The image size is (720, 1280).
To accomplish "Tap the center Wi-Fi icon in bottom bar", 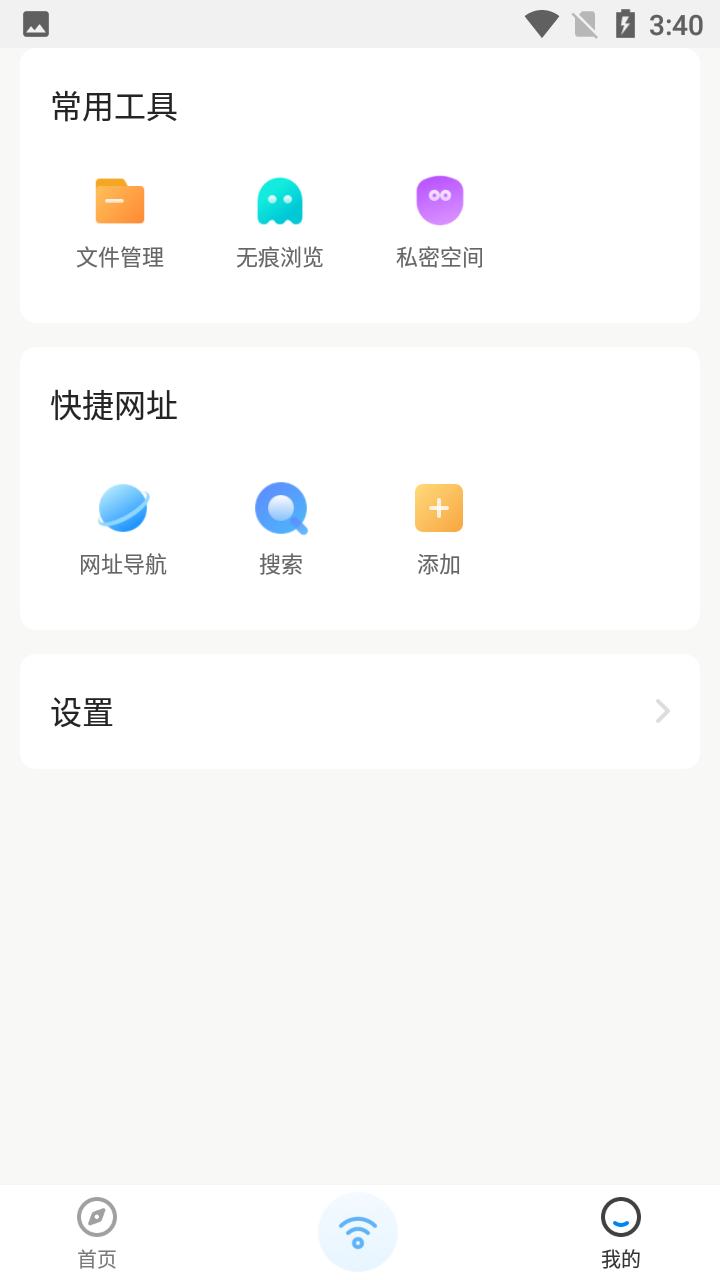I will coord(358,1231).
